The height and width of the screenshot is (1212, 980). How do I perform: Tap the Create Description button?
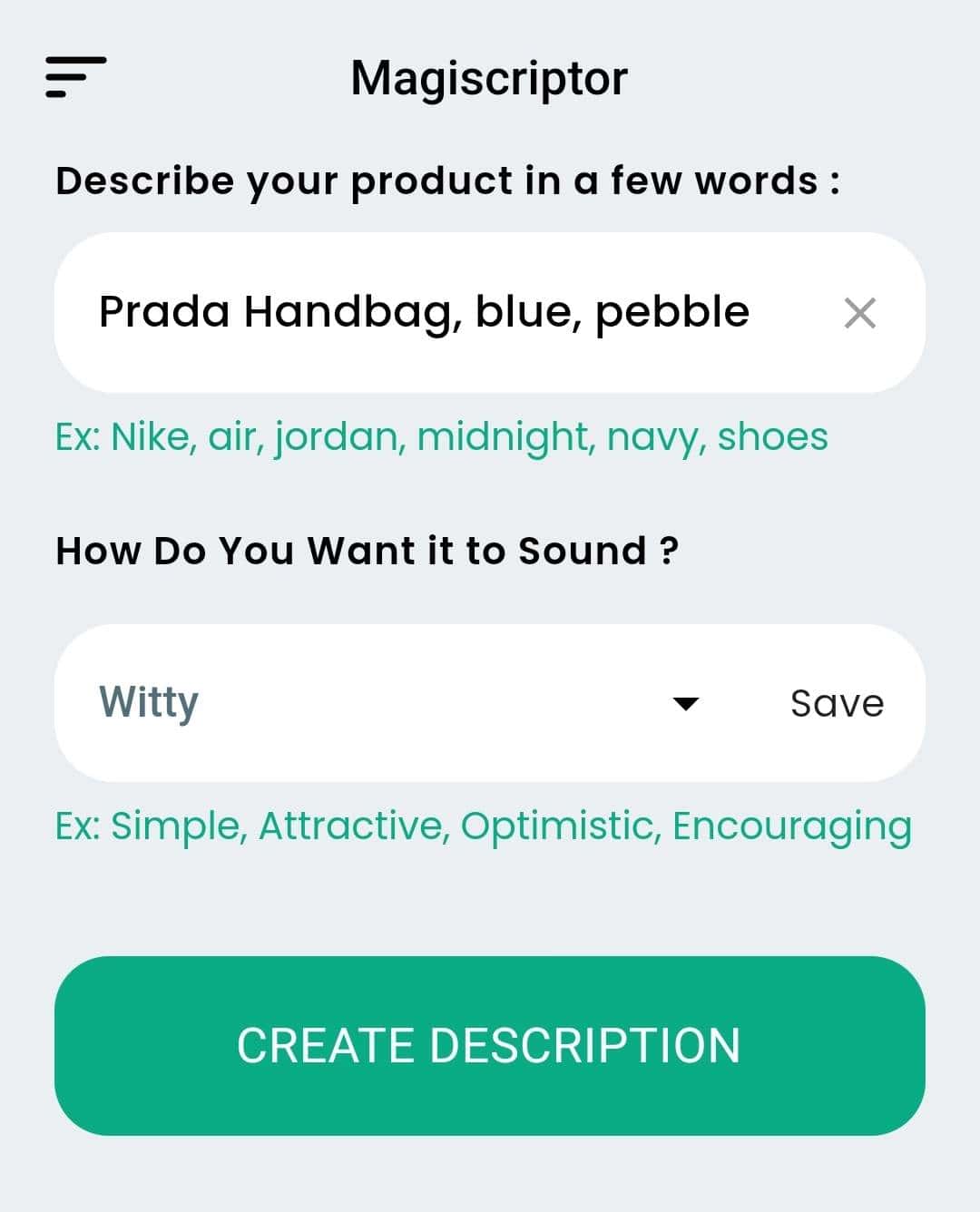(490, 1045)
